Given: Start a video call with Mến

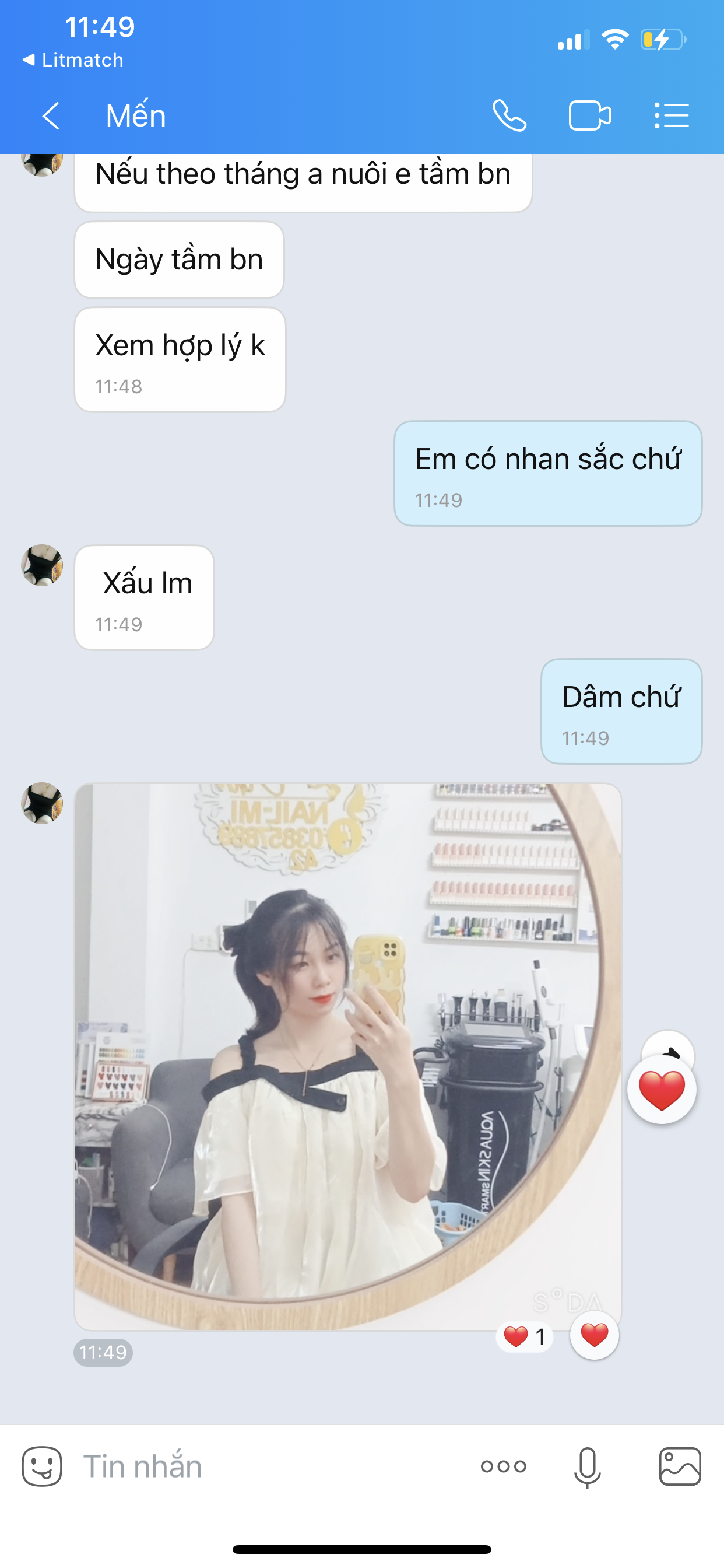Looking at the screenshot, I should [x=589, y=116].
